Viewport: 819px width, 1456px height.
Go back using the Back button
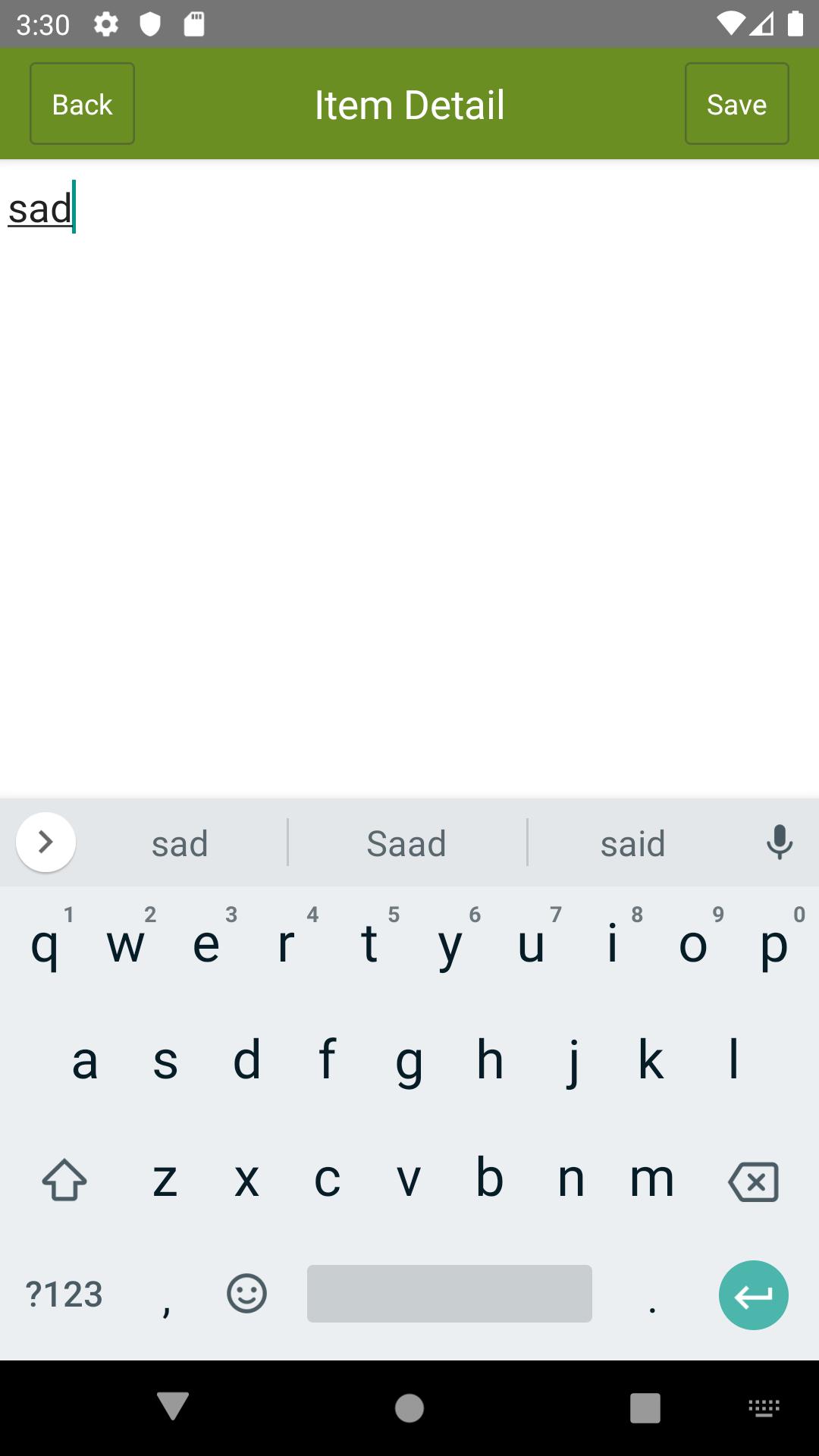pos(82,104)
